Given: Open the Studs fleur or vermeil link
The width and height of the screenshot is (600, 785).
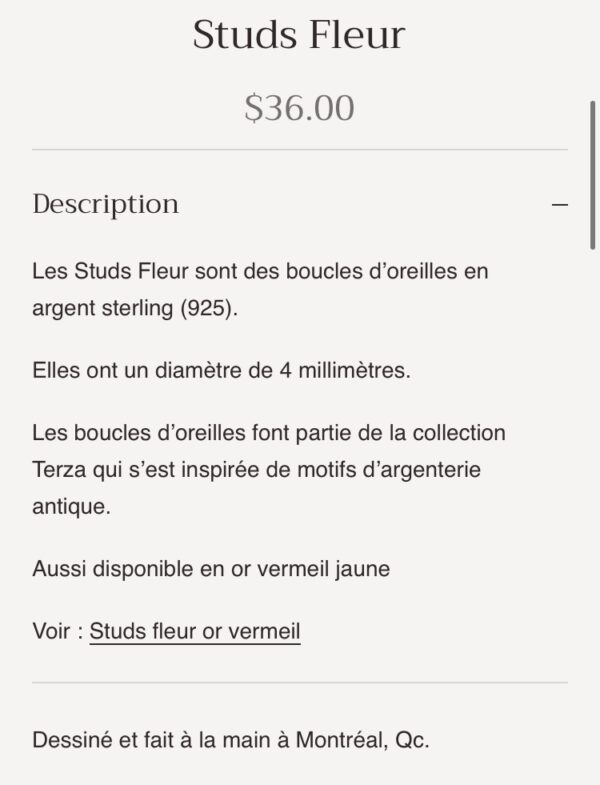Looking at the screenshot, I should click(195, 631).
